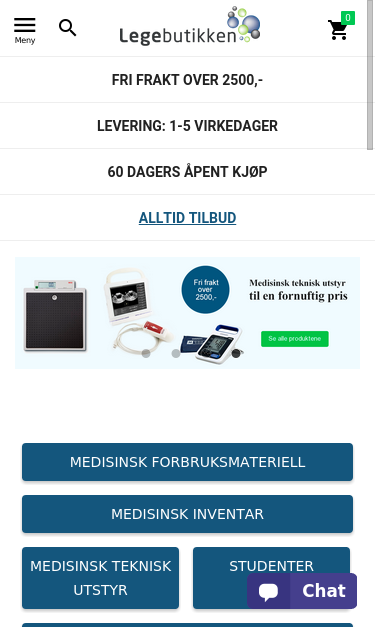Screen dimensions: 375x627
Task: Open the medical equipment promo banner
Action: pyautogui.click(x=188, y=313)
